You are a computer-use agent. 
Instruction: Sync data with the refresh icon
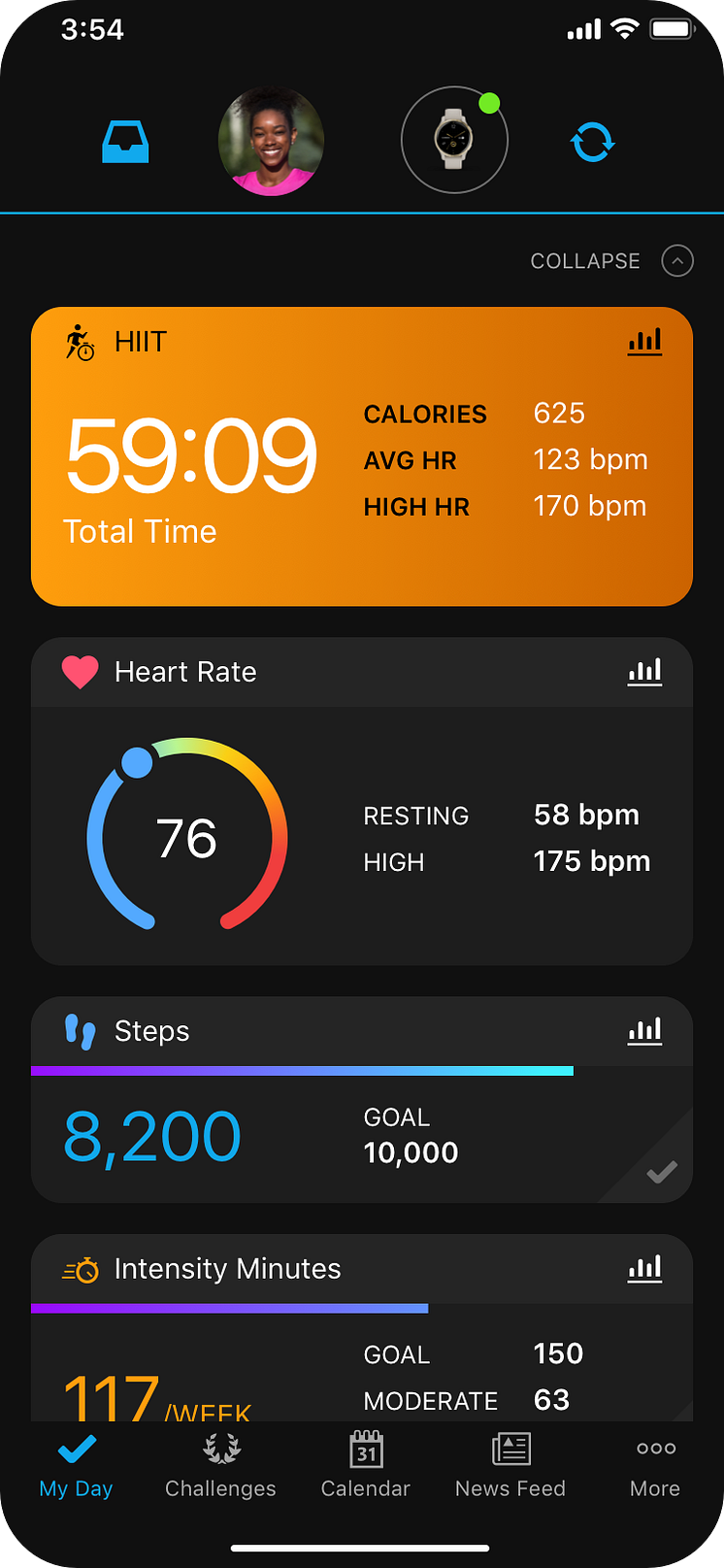(x=592, y=143)
